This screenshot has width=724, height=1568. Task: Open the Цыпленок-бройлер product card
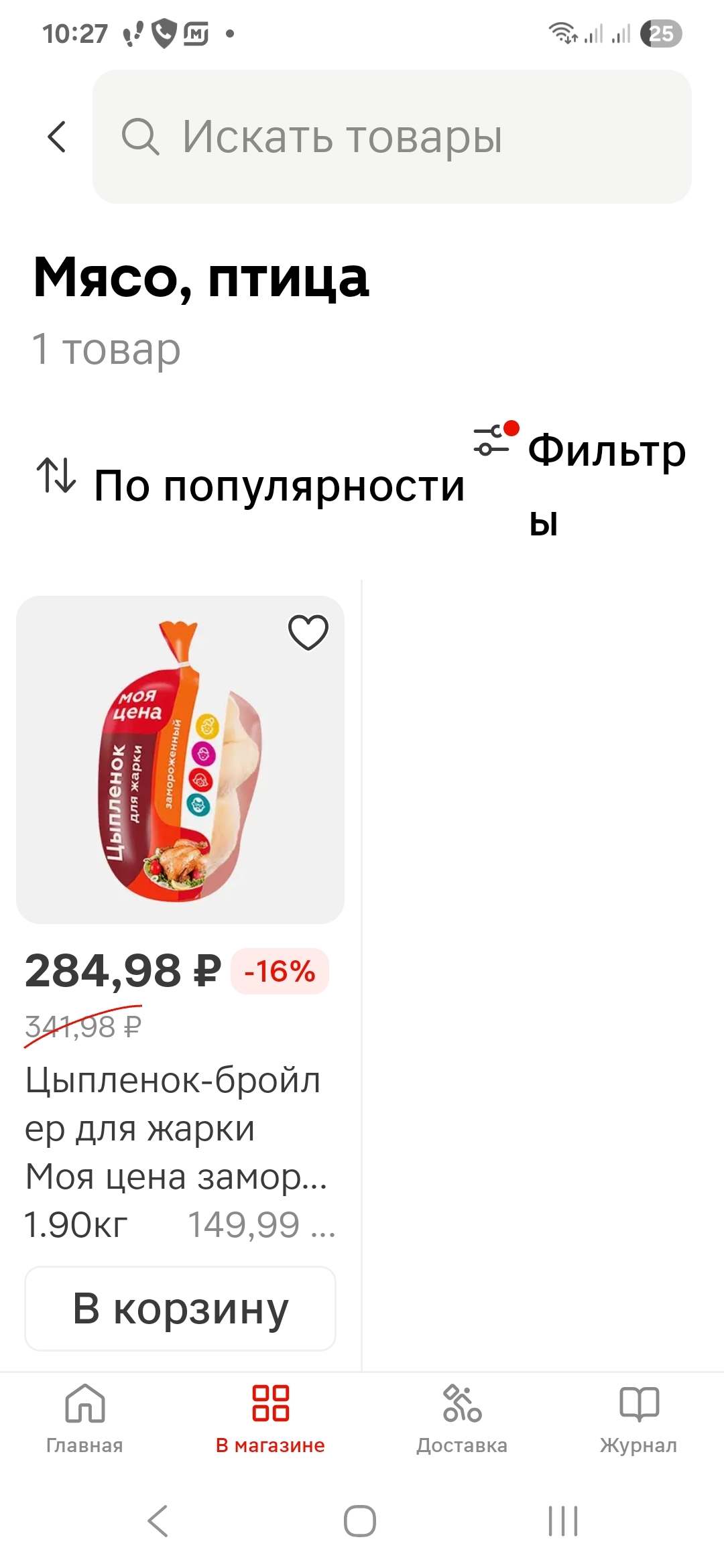[x=180, y=760]
